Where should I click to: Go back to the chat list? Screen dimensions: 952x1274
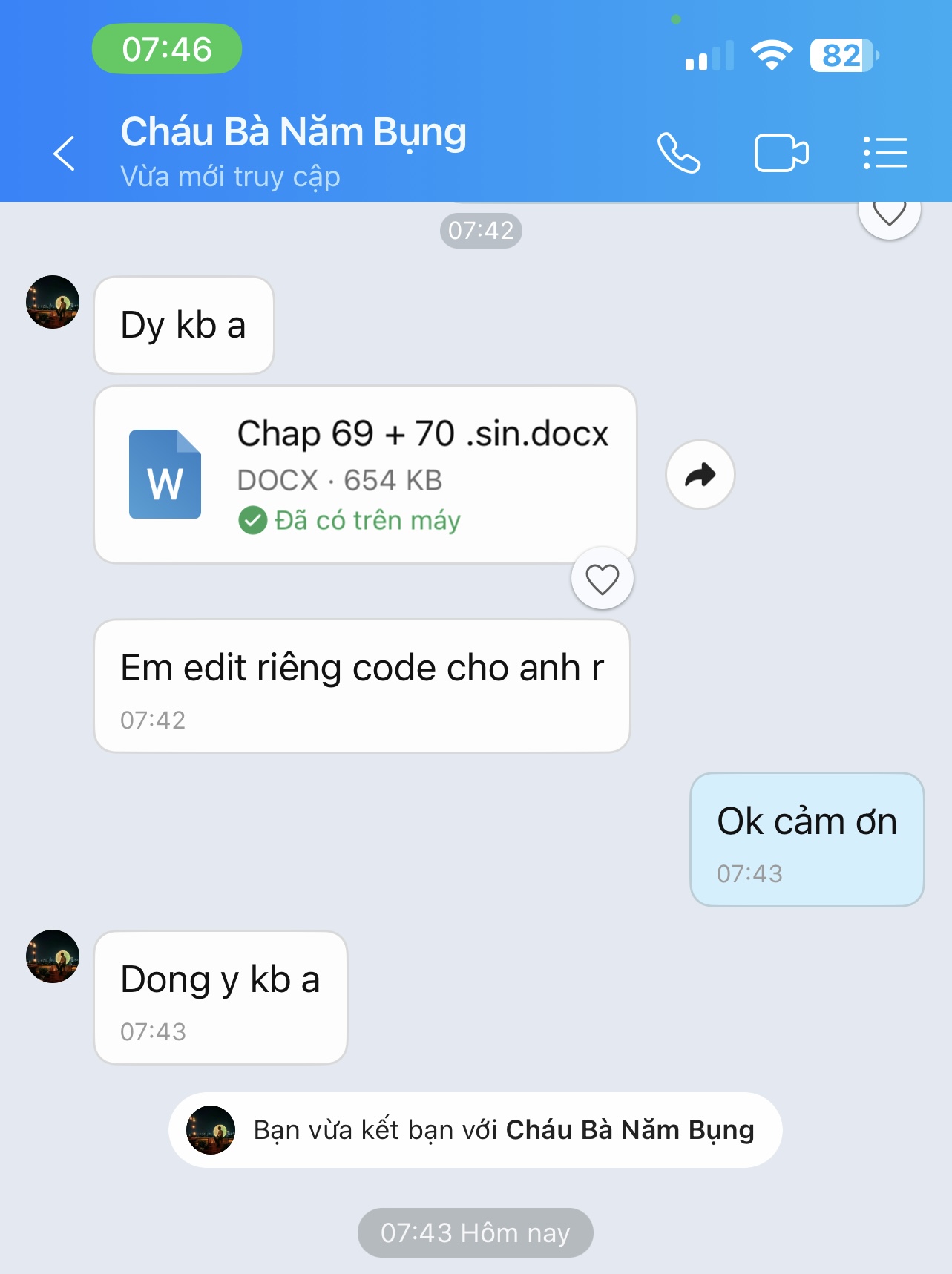tap(65, 154)
